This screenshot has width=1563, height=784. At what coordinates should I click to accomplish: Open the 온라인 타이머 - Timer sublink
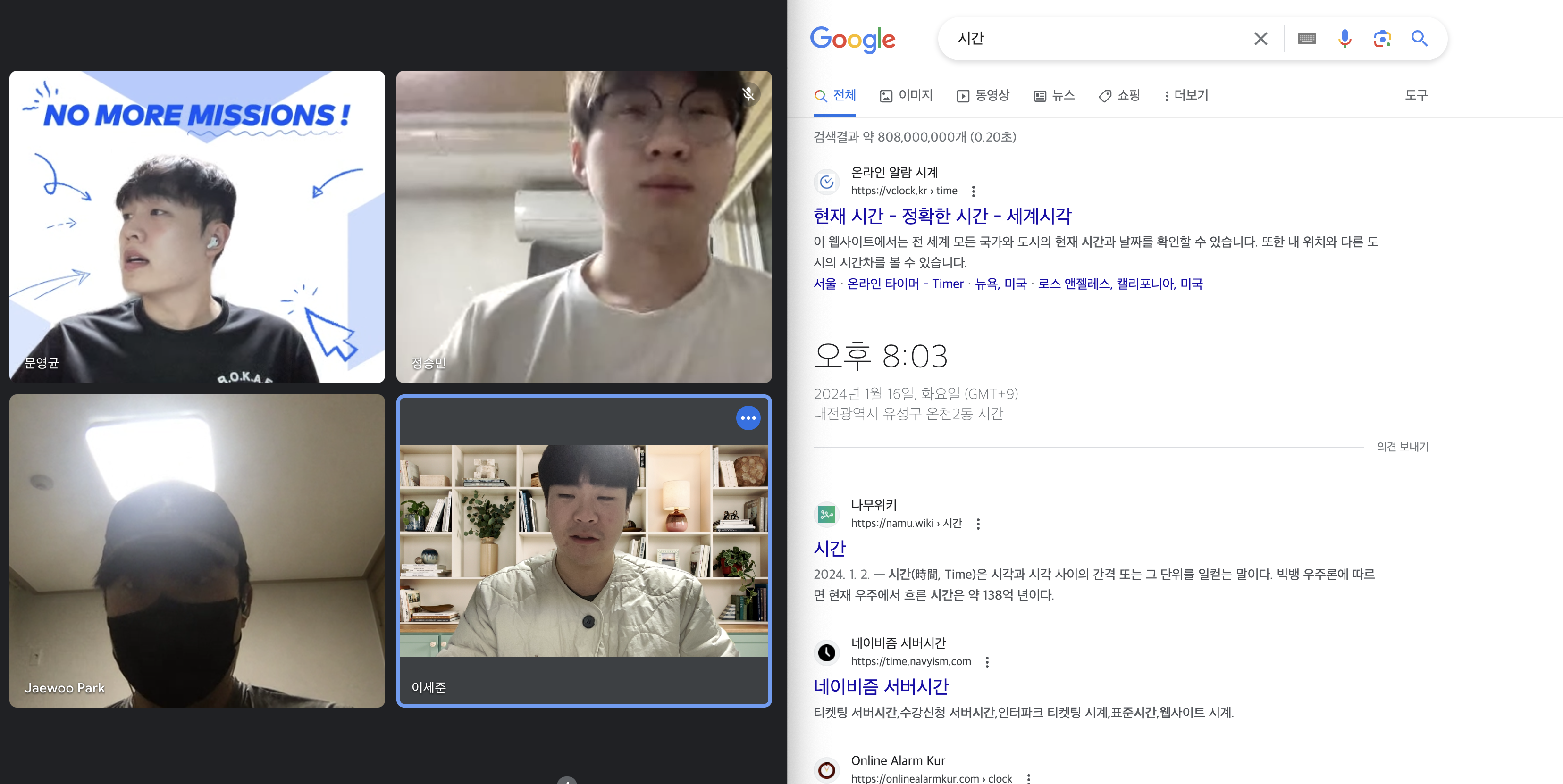905,284
